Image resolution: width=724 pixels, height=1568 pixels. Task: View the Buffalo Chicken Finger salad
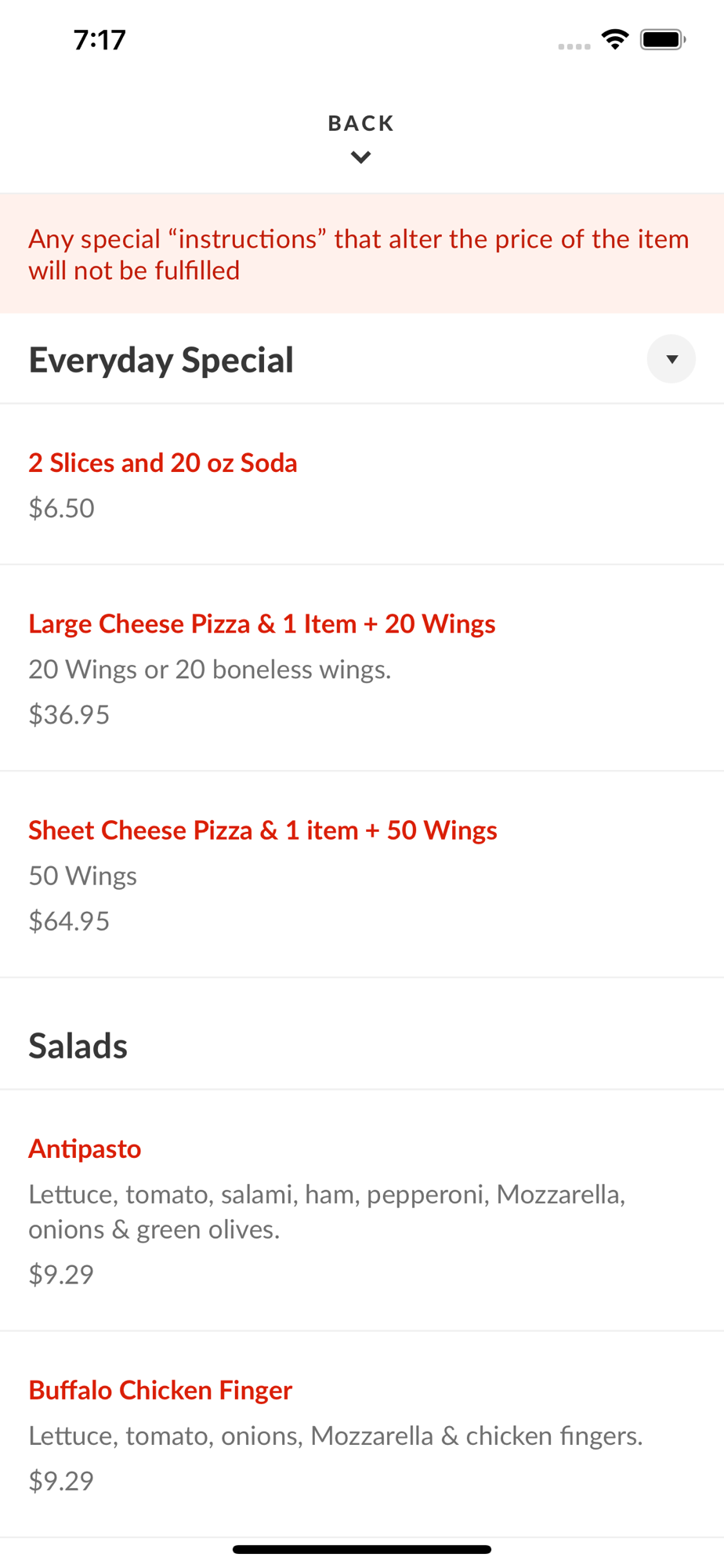pos(160,1390)
